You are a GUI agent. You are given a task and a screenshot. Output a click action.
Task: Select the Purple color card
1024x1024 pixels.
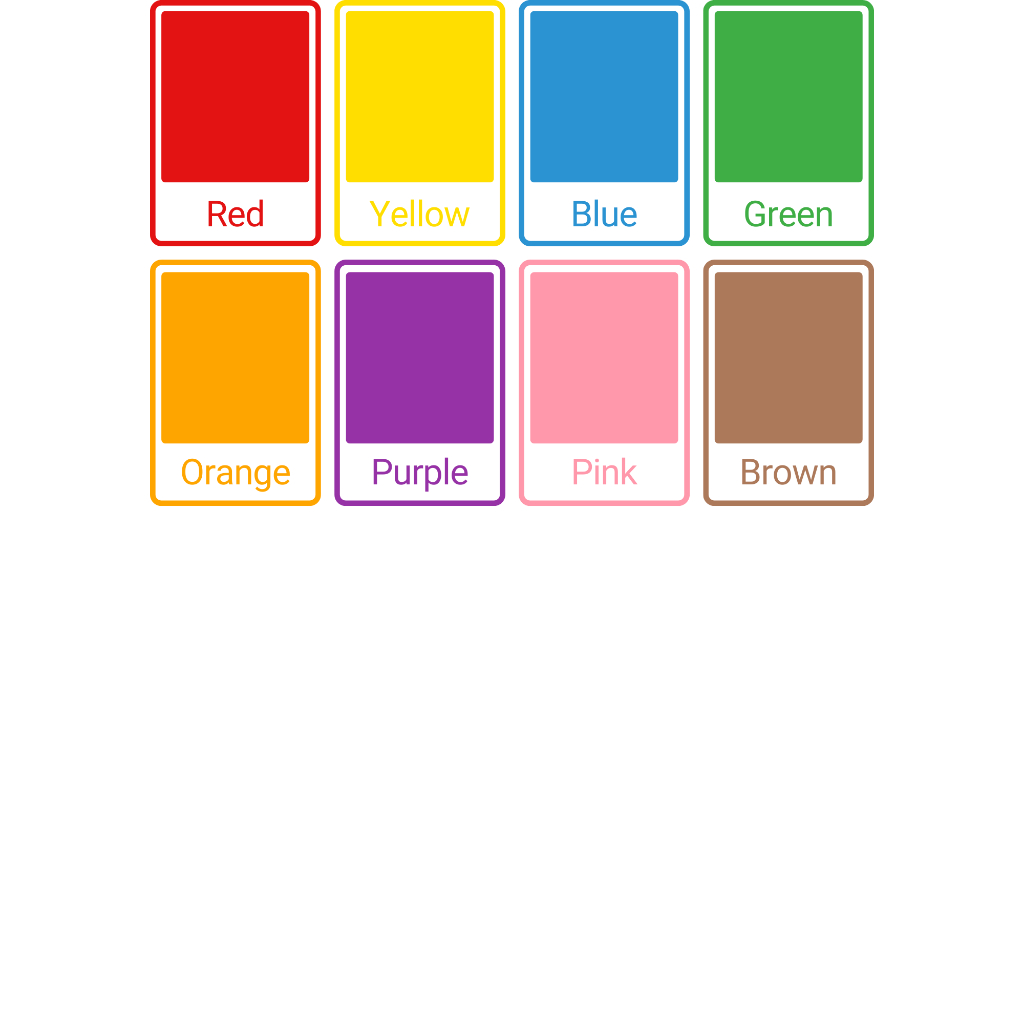click(x=420, y=383)
